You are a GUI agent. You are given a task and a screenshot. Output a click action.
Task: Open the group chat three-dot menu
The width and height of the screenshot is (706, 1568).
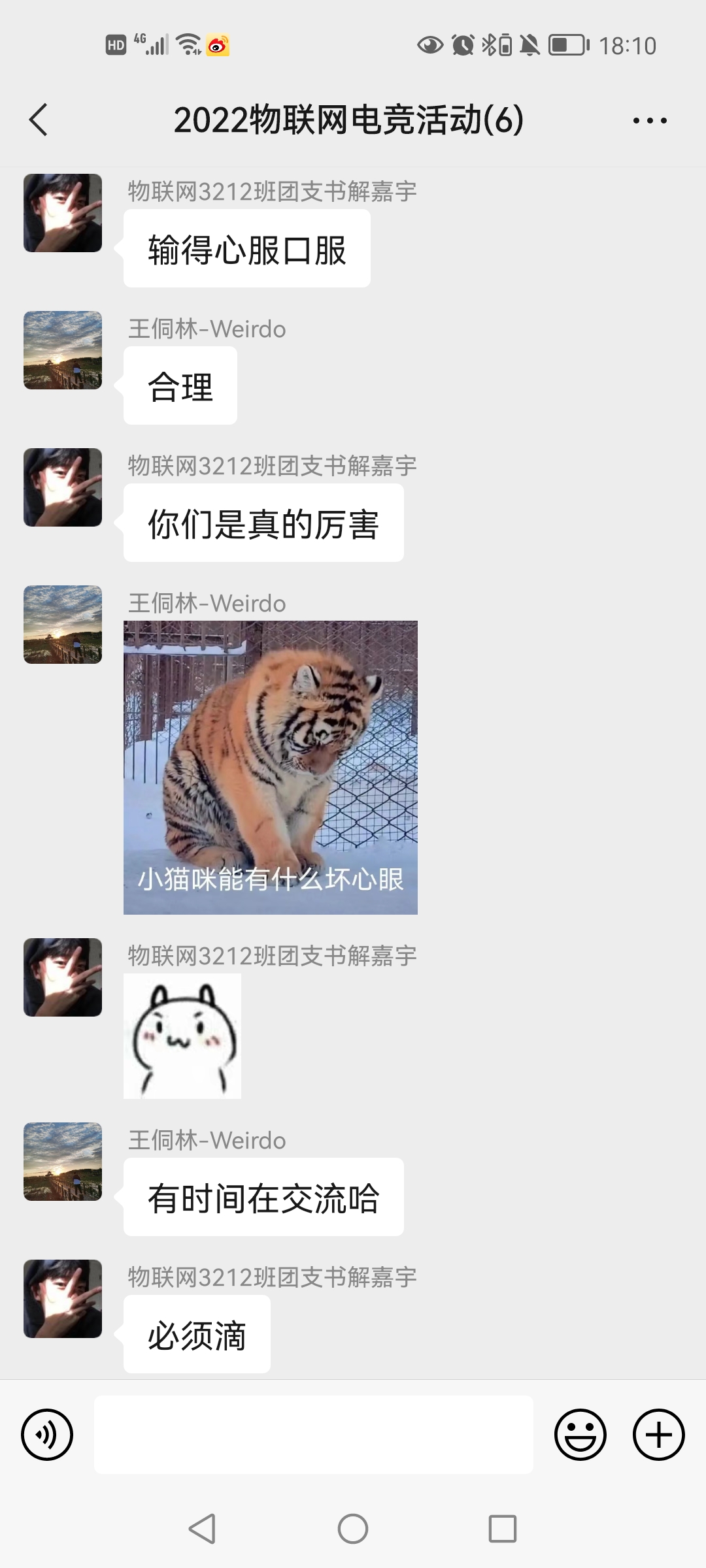click(x=650, y=121)
